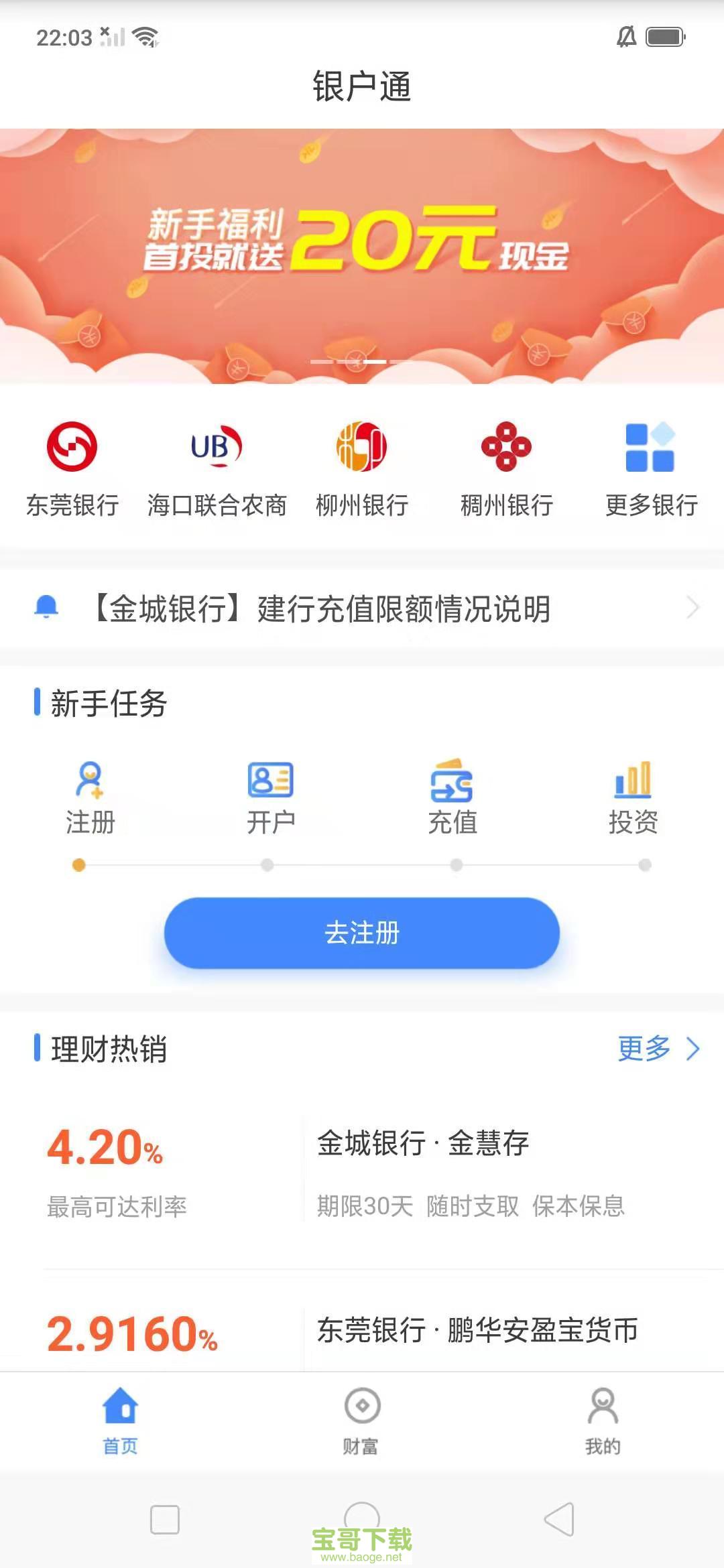
Task: Open 更多 list of hot financial products
Action: pos(646,1049)
